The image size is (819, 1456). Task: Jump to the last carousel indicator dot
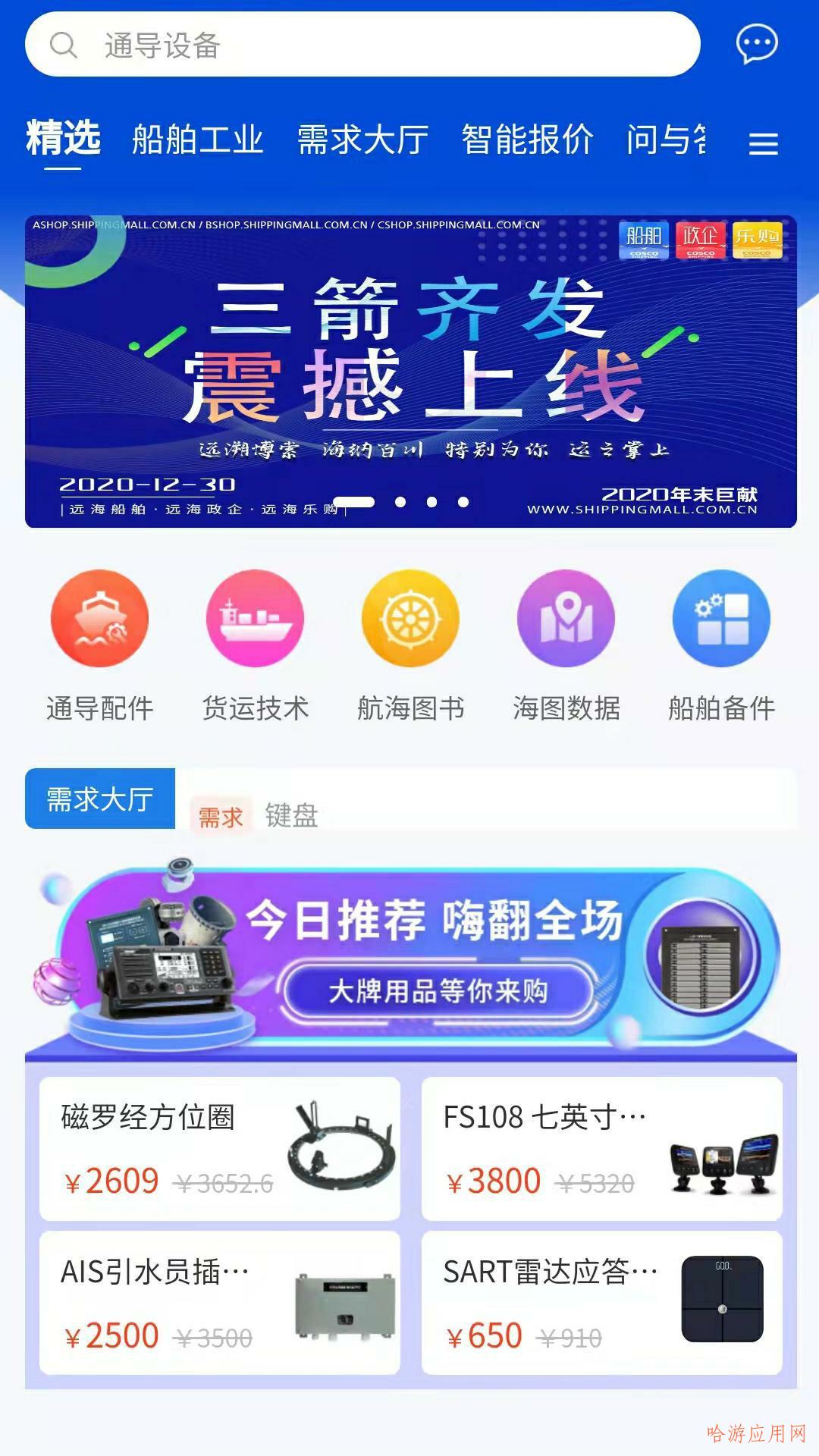click(463, 500)
